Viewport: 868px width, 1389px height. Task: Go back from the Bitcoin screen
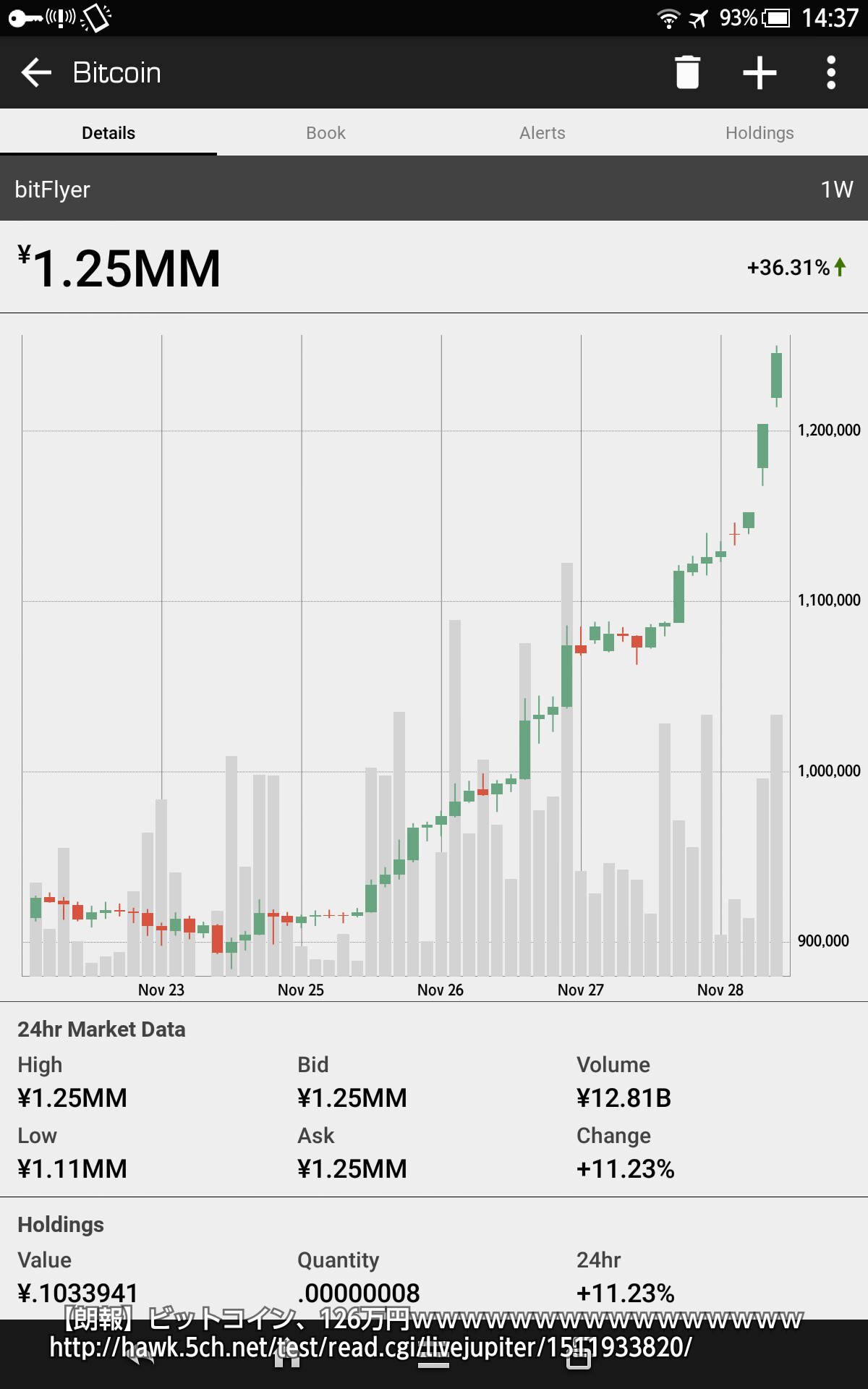click(36, 72)
